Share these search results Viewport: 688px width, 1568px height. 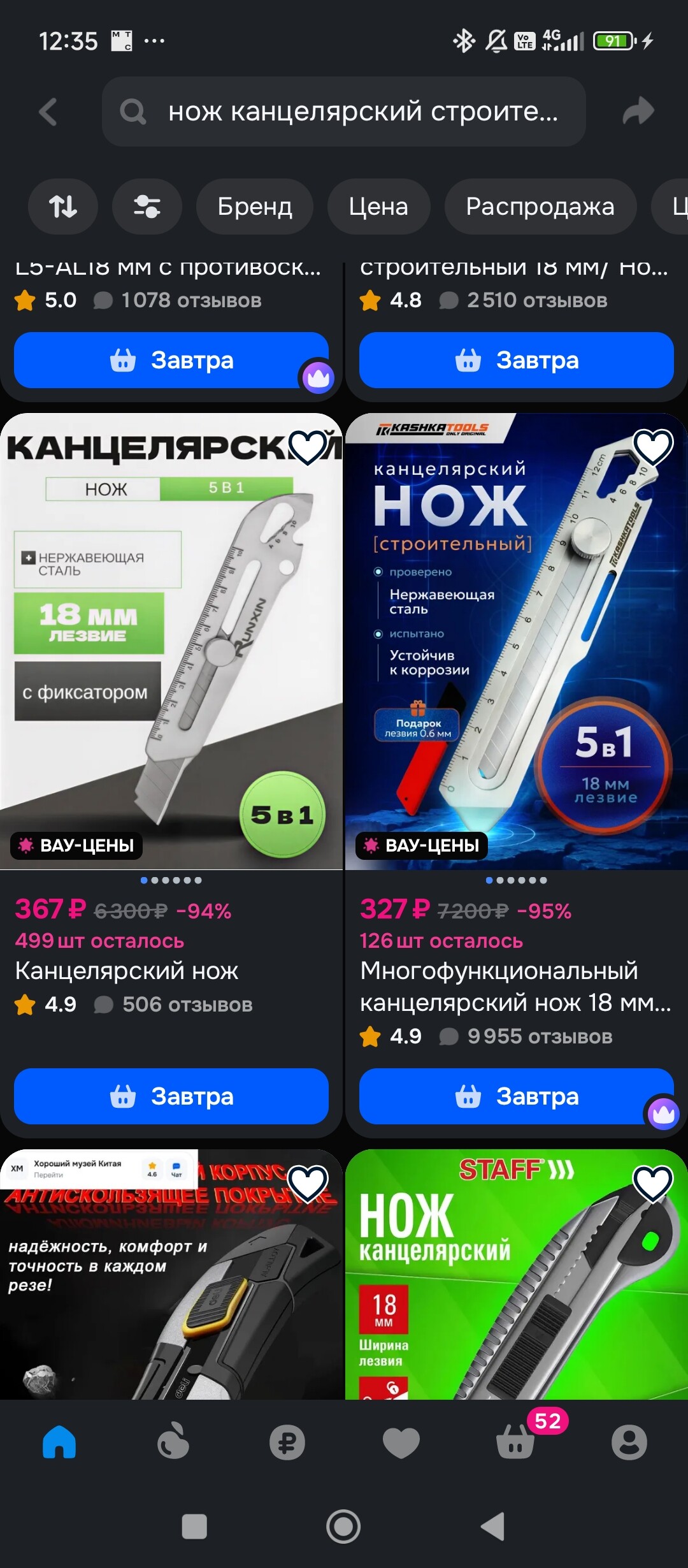coord(638,112)
